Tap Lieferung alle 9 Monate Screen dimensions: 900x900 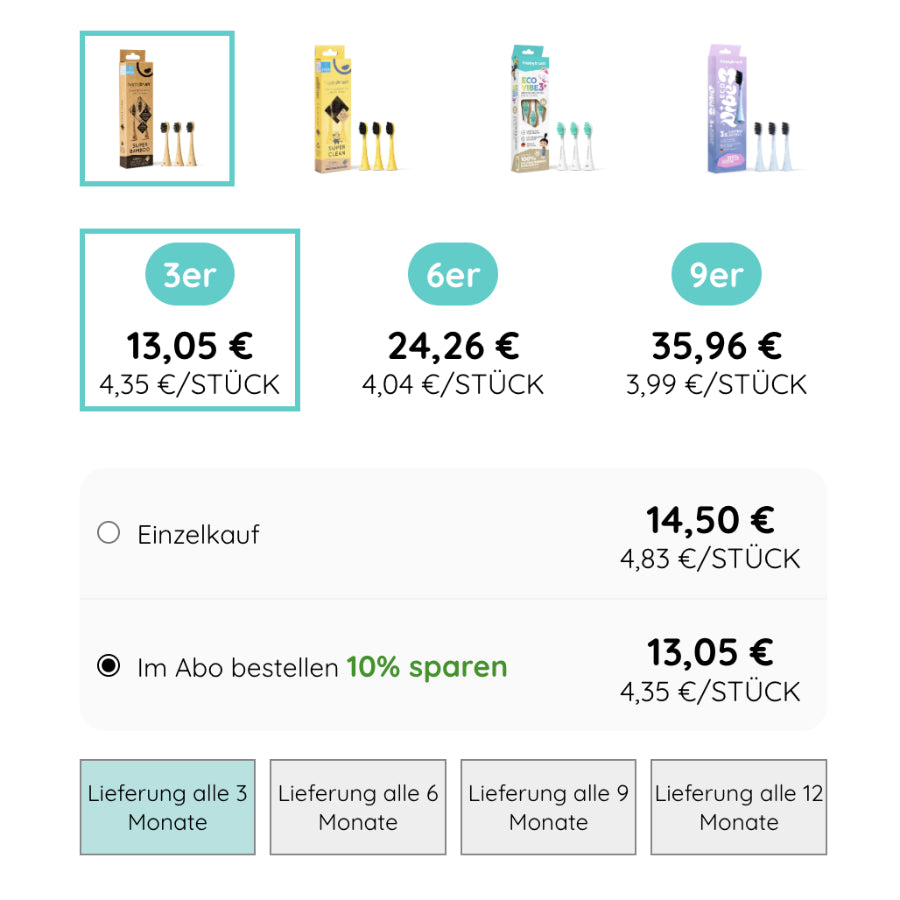coord(548,807)
